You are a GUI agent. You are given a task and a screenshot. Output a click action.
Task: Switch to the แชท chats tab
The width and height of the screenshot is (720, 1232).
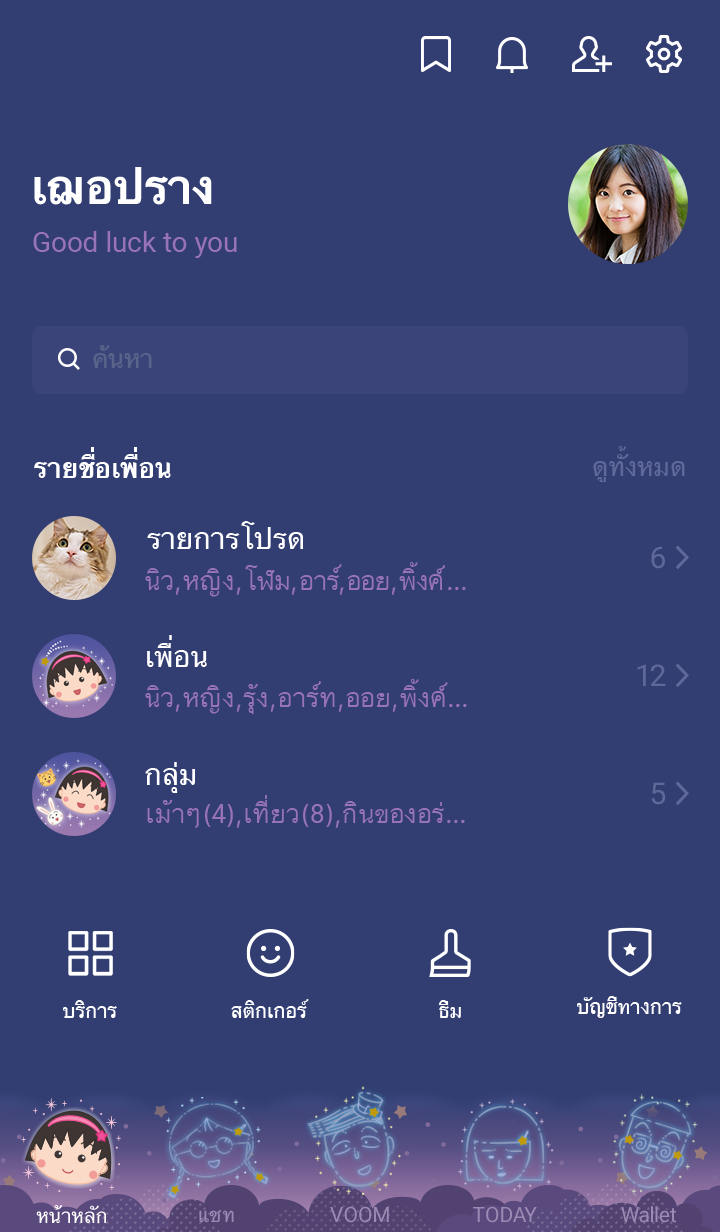tap(215, 1166)
